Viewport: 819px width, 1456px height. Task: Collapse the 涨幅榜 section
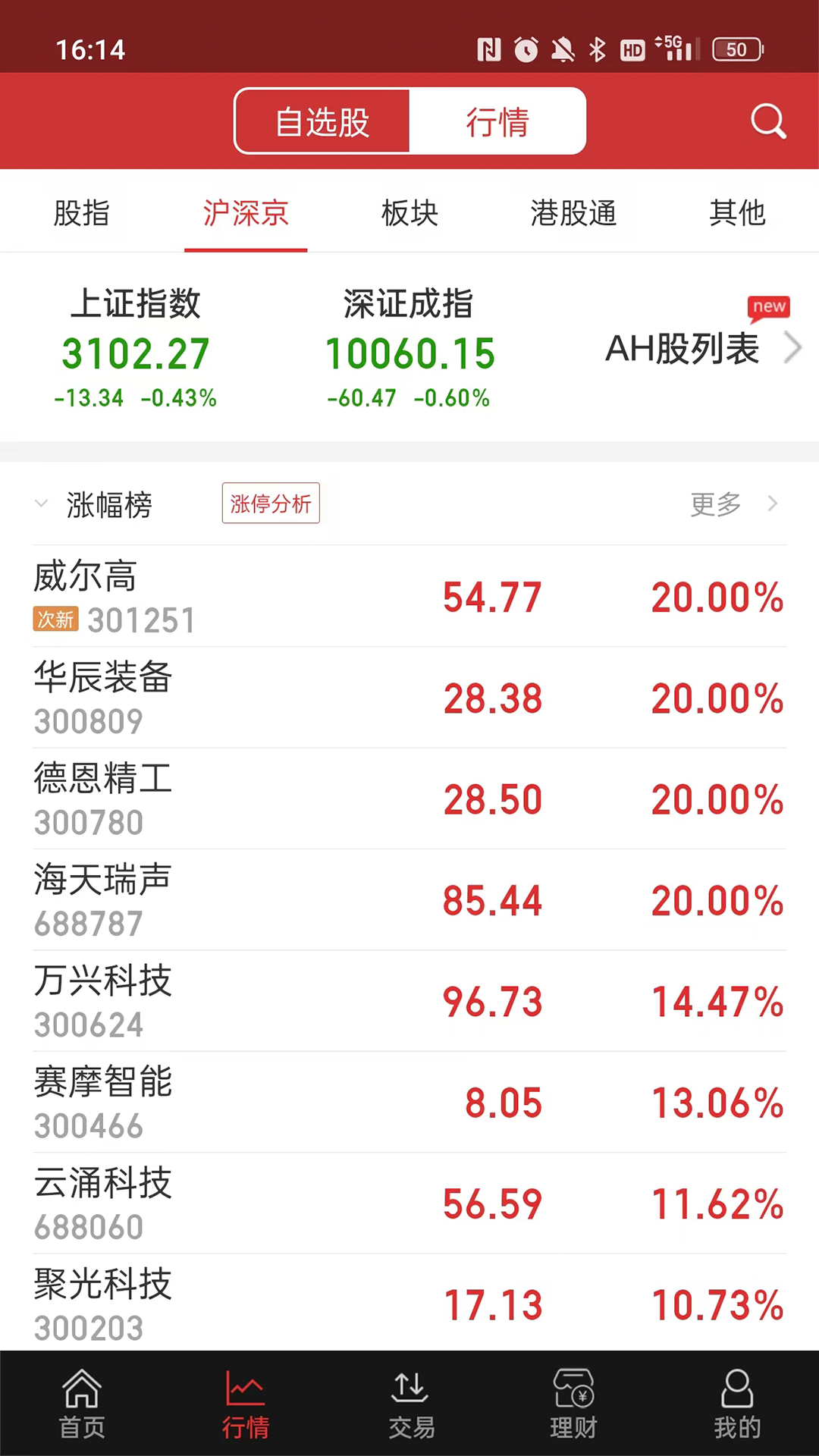pos(42,504)
